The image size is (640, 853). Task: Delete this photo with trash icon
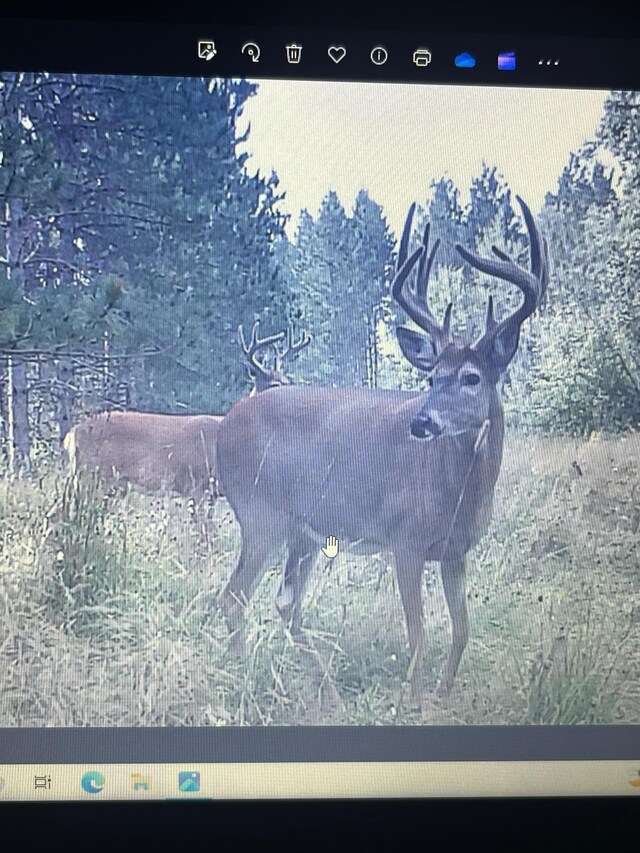(294, 54)
